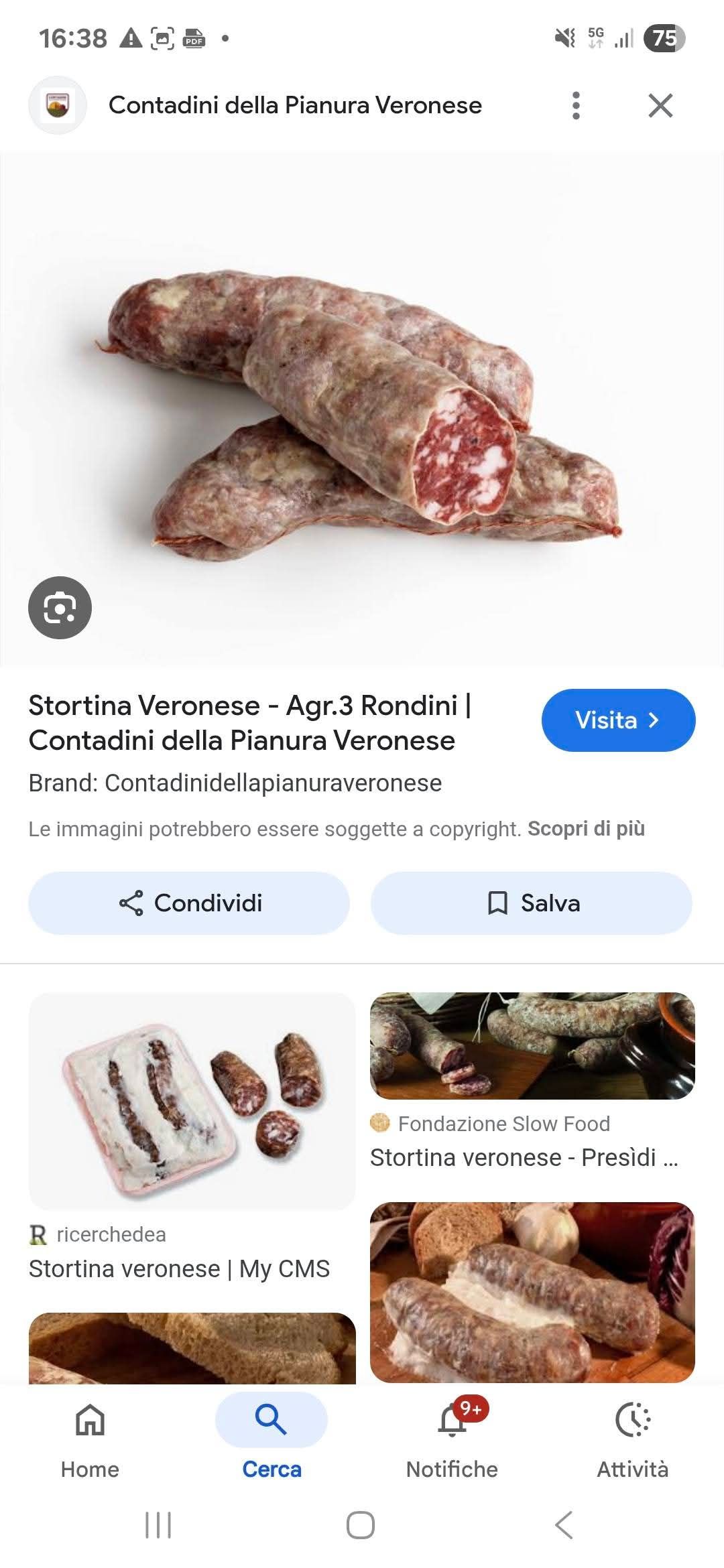This screenshot has height=1568, width=724.
Task: Open the main Stortina Veronese photo
Action: click(x=362, y=409)
